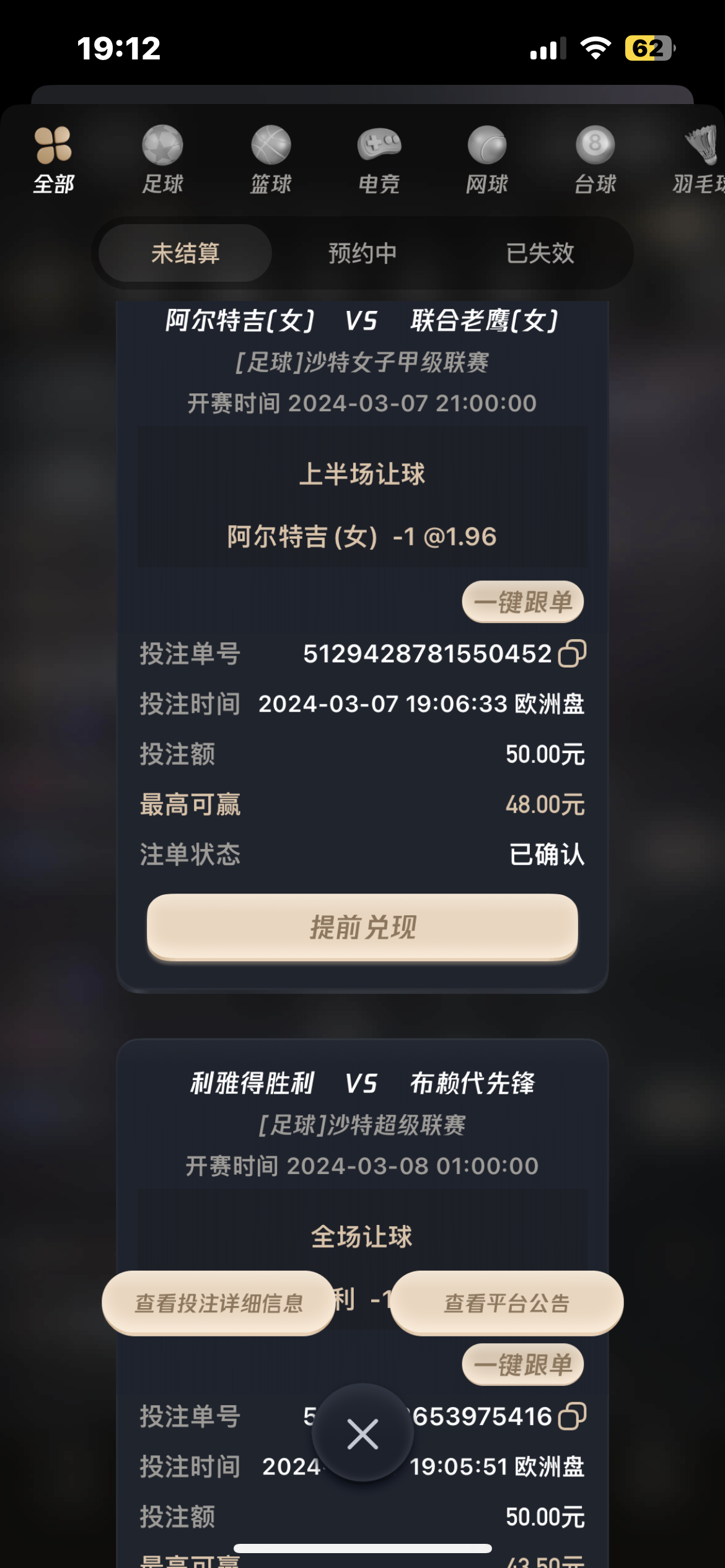Switch to the 台球 category
This screenshot has width=725, height=1568.
(x=595, y=159)
